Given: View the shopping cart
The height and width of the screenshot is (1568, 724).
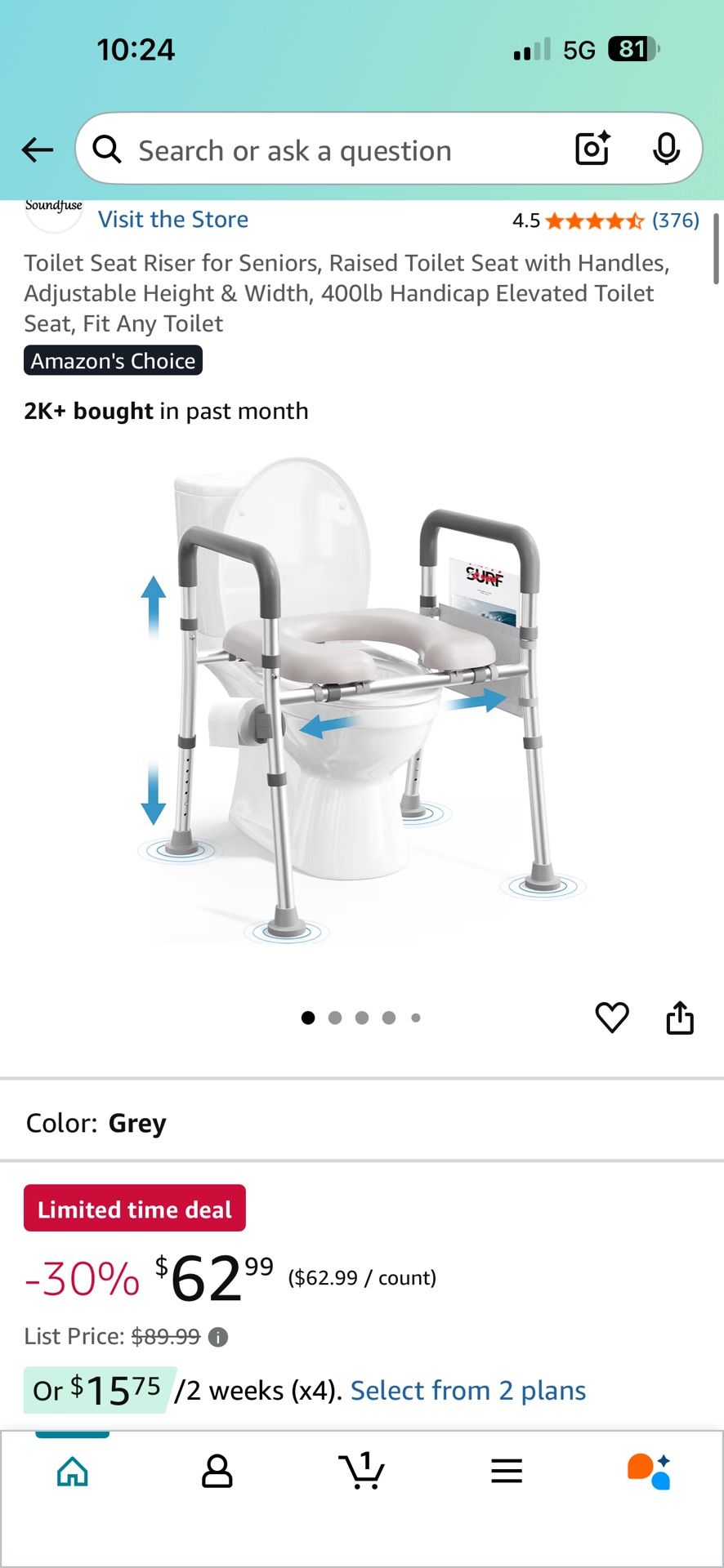Looking at the screenshot, I should (x=362, y=1470).
